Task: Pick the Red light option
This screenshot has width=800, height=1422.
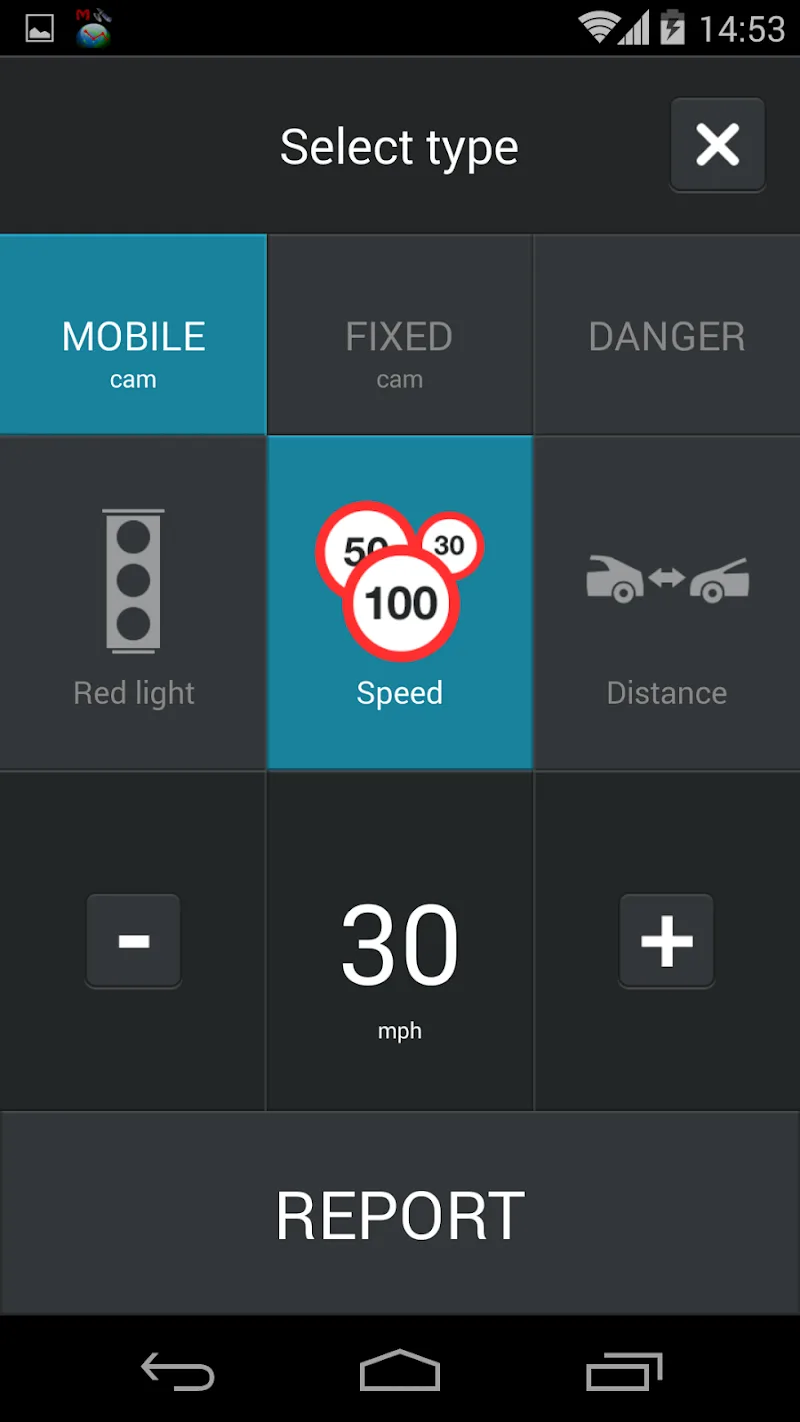Action: pyautogui.click(x=133, y=603)
